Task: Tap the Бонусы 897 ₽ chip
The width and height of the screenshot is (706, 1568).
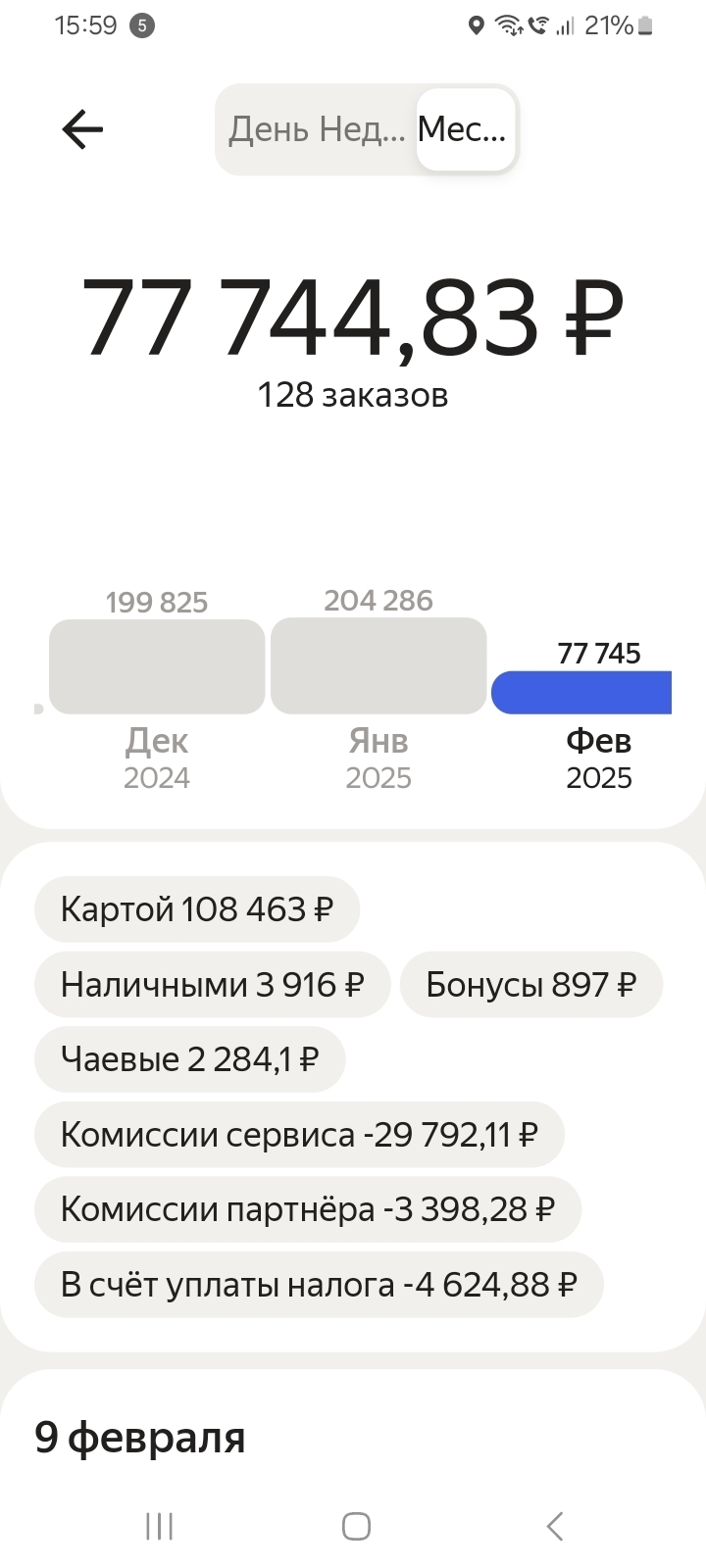Action: coord(530,985)
